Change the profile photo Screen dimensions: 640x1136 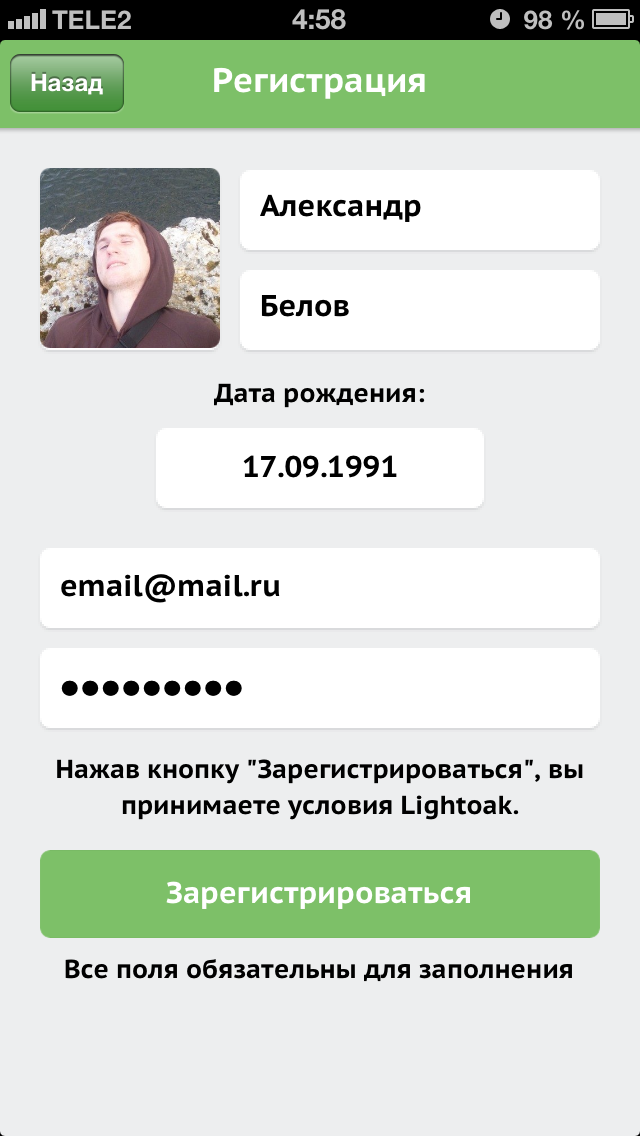[130, 258]
